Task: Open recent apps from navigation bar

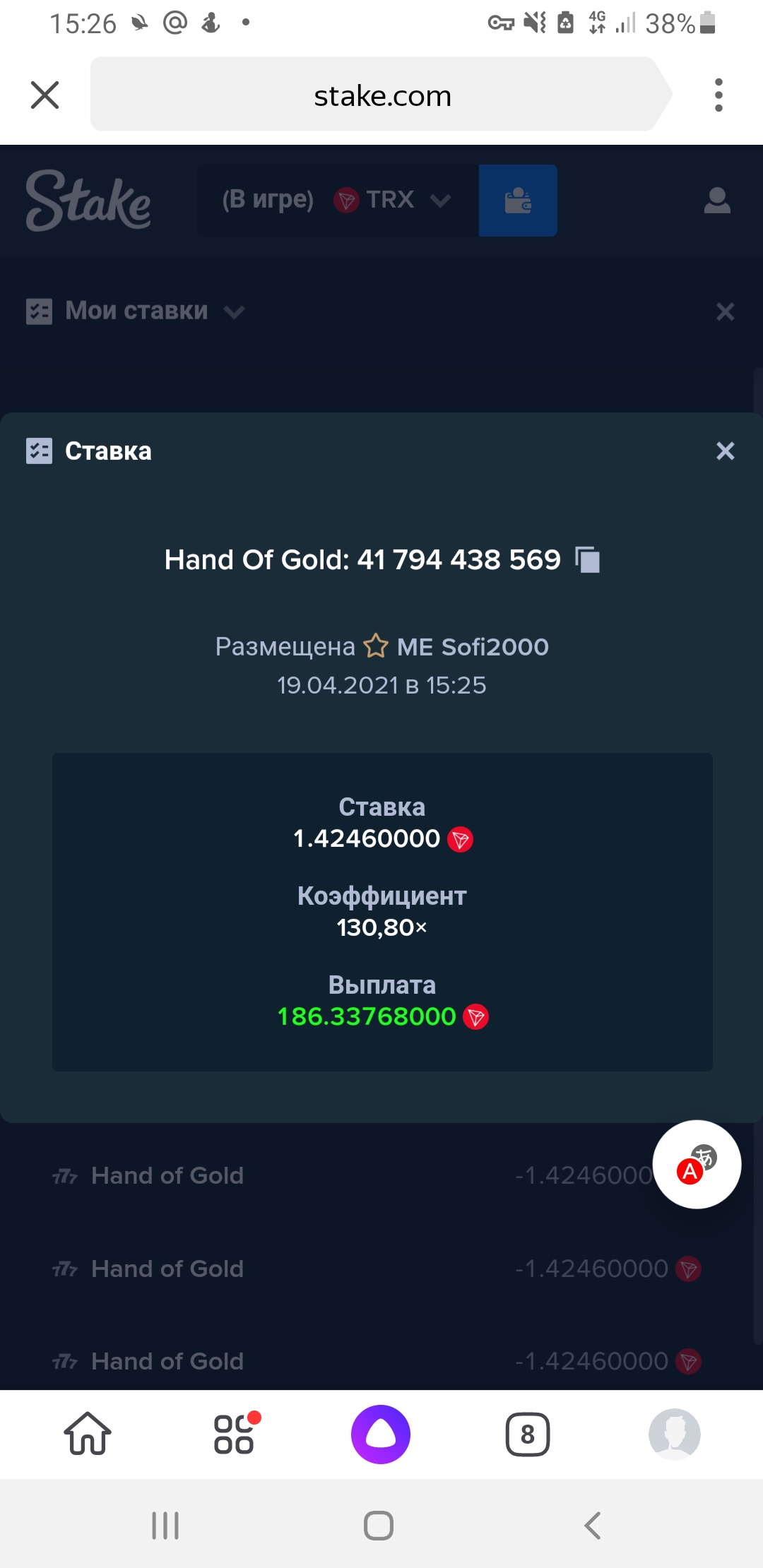Action: [165, 1526]
